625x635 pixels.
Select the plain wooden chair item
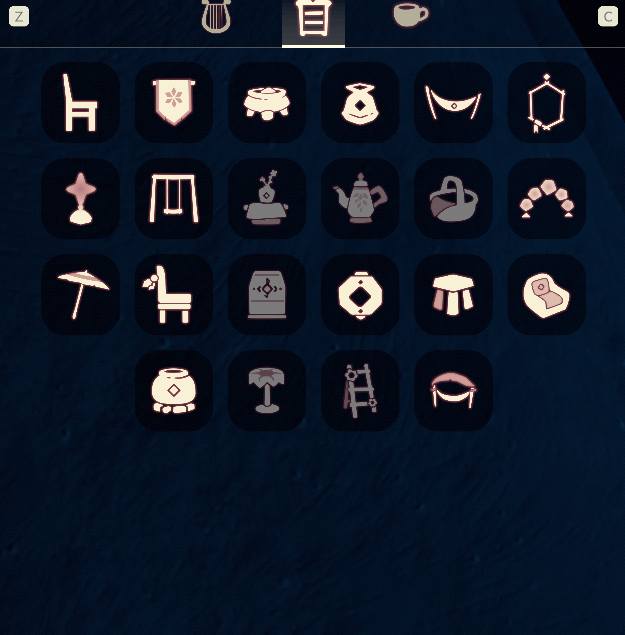(81, 103)
